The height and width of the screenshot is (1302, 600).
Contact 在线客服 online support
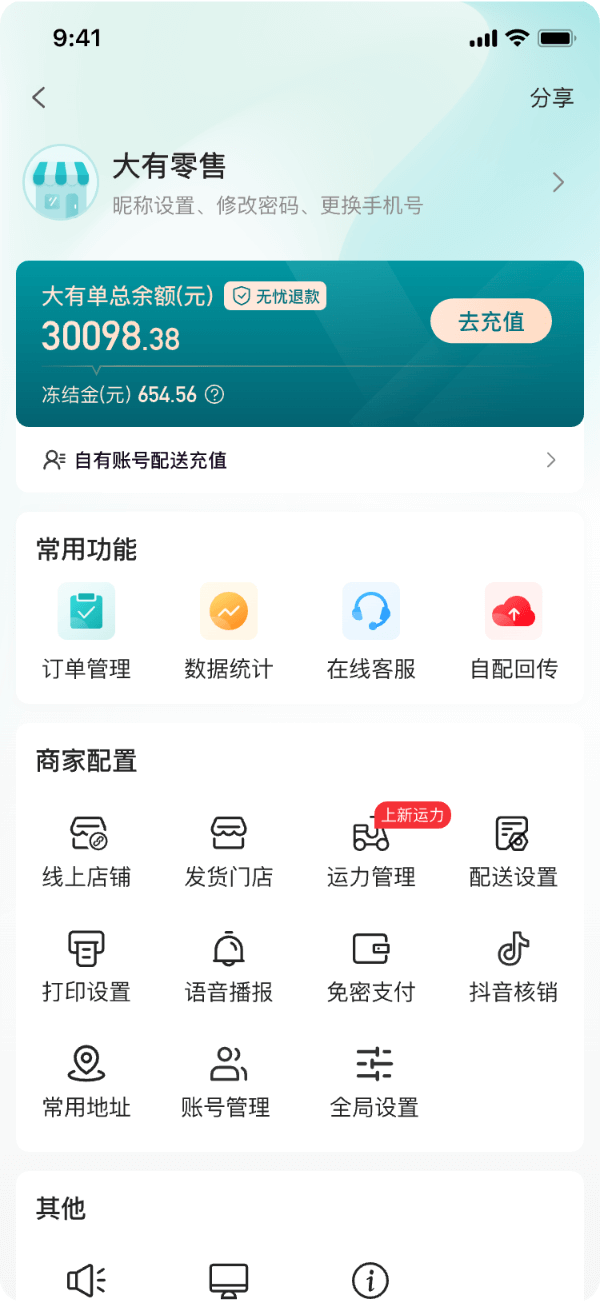pyautogui.click(x=371, y=630)
